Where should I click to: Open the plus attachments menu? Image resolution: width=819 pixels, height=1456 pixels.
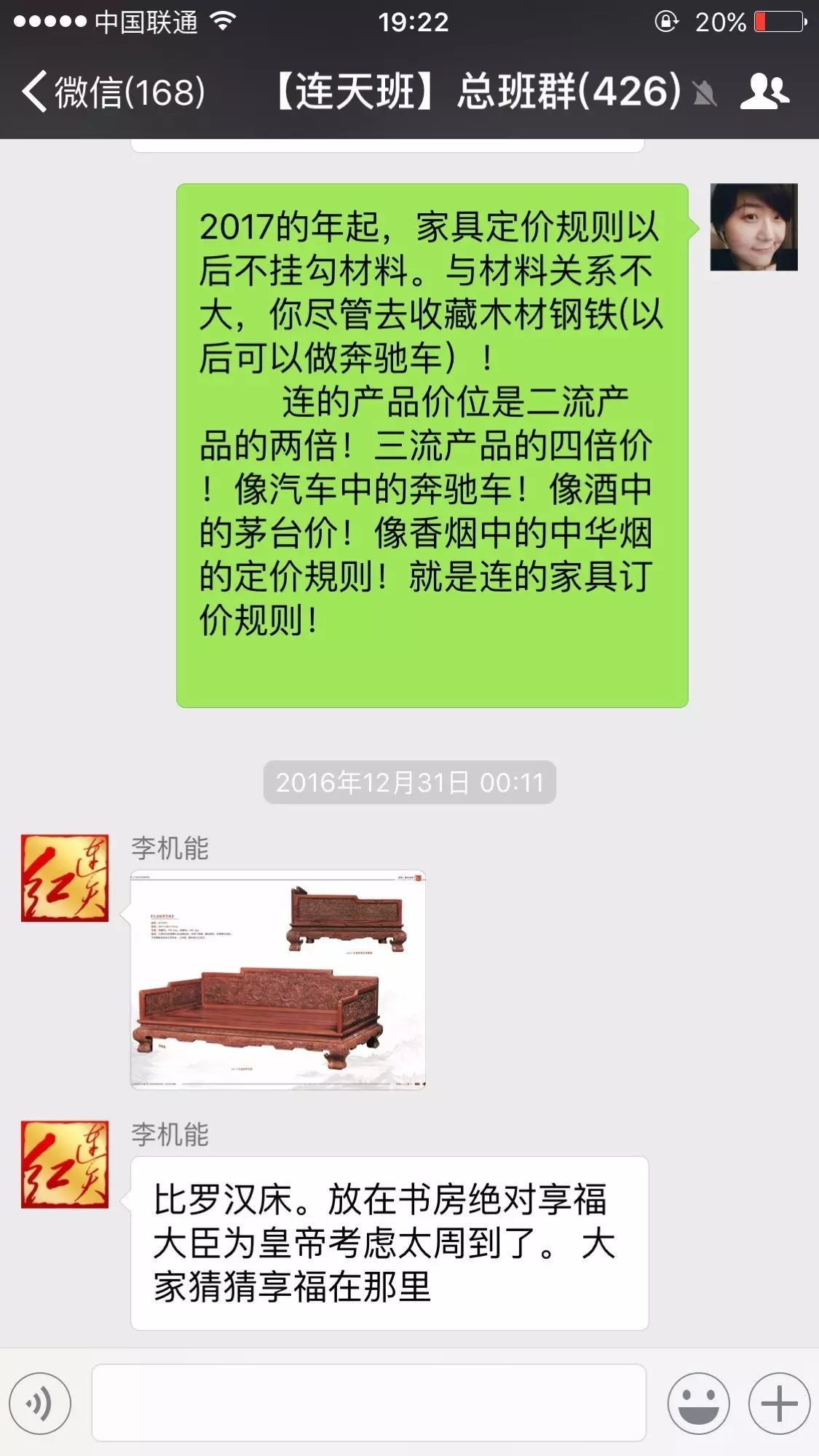coord(779,1403)
